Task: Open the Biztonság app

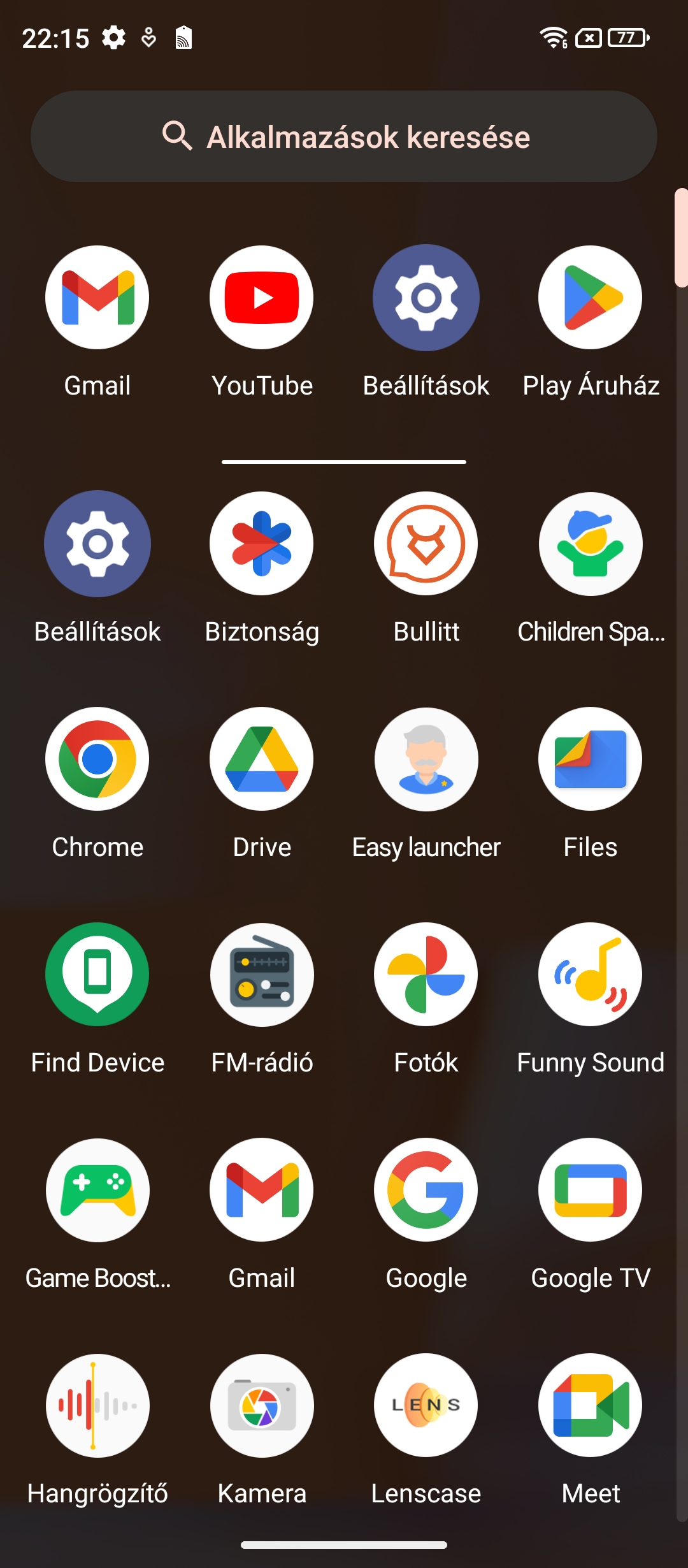Action: coord(262,544)
